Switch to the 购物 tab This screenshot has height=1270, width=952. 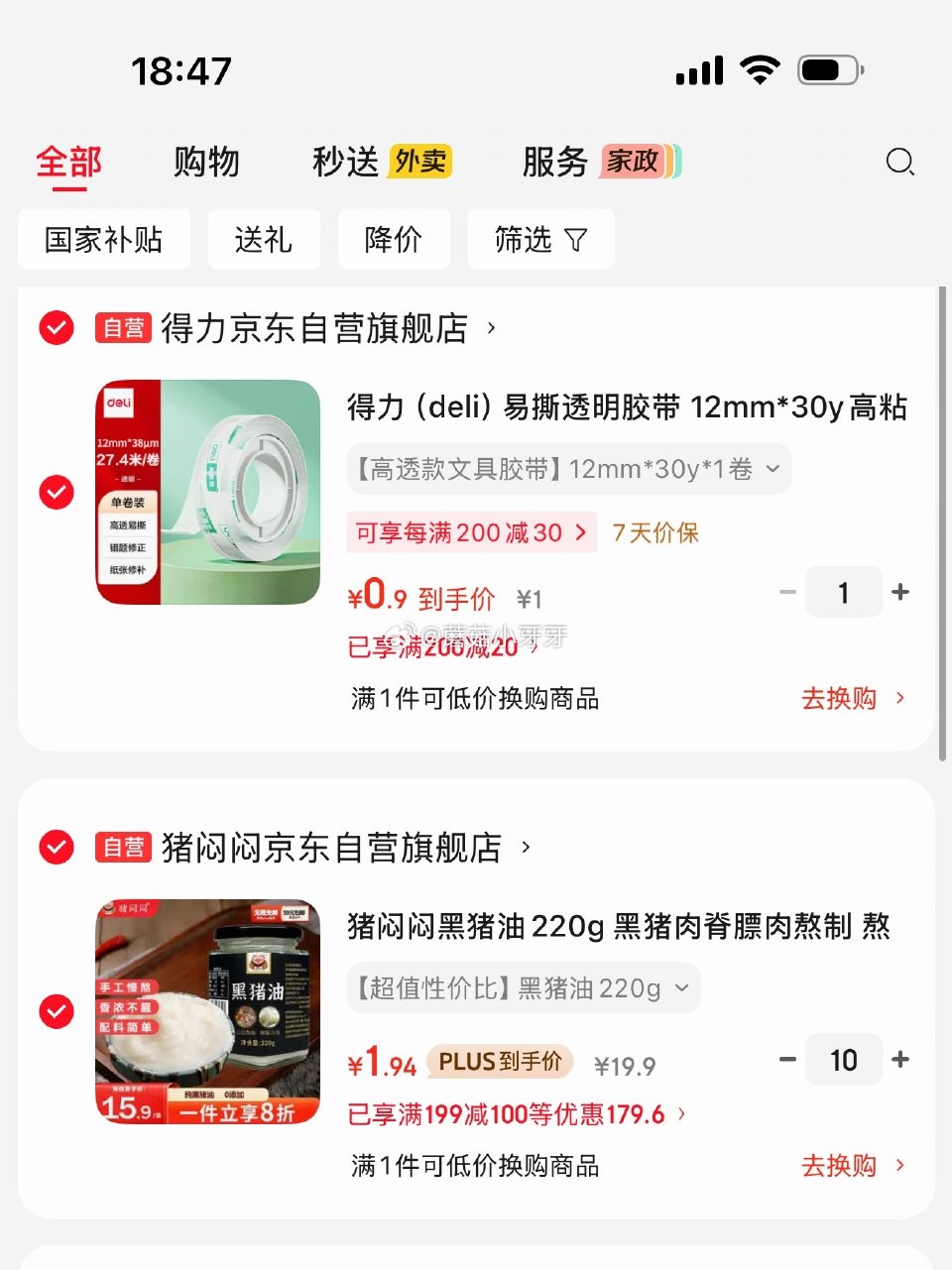206,162
